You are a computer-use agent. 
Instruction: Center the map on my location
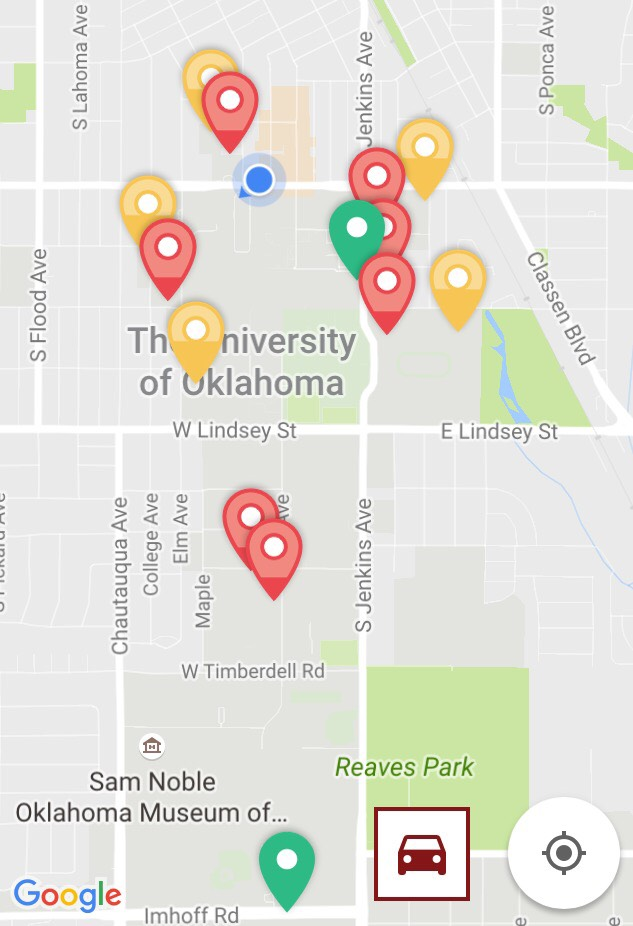pos(563,853)
